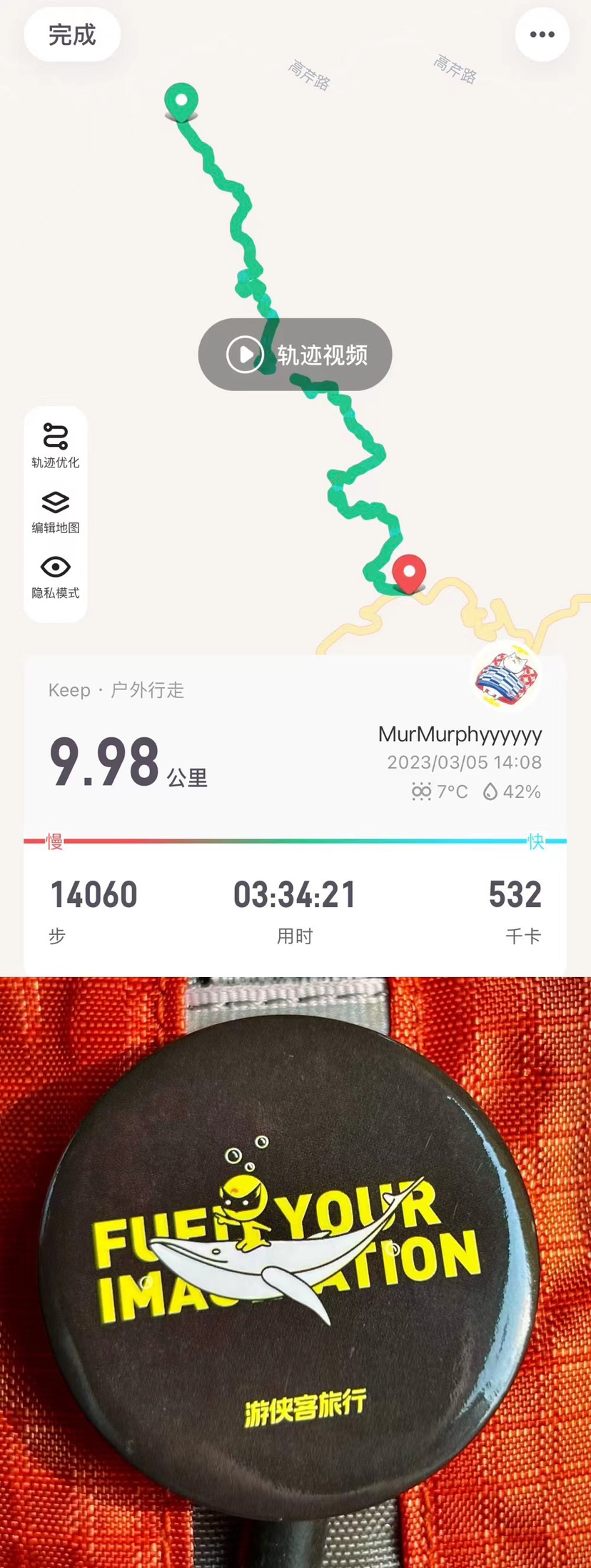Open the three-dot overflow menu
591x1568 pixels.
coord(542,34)
